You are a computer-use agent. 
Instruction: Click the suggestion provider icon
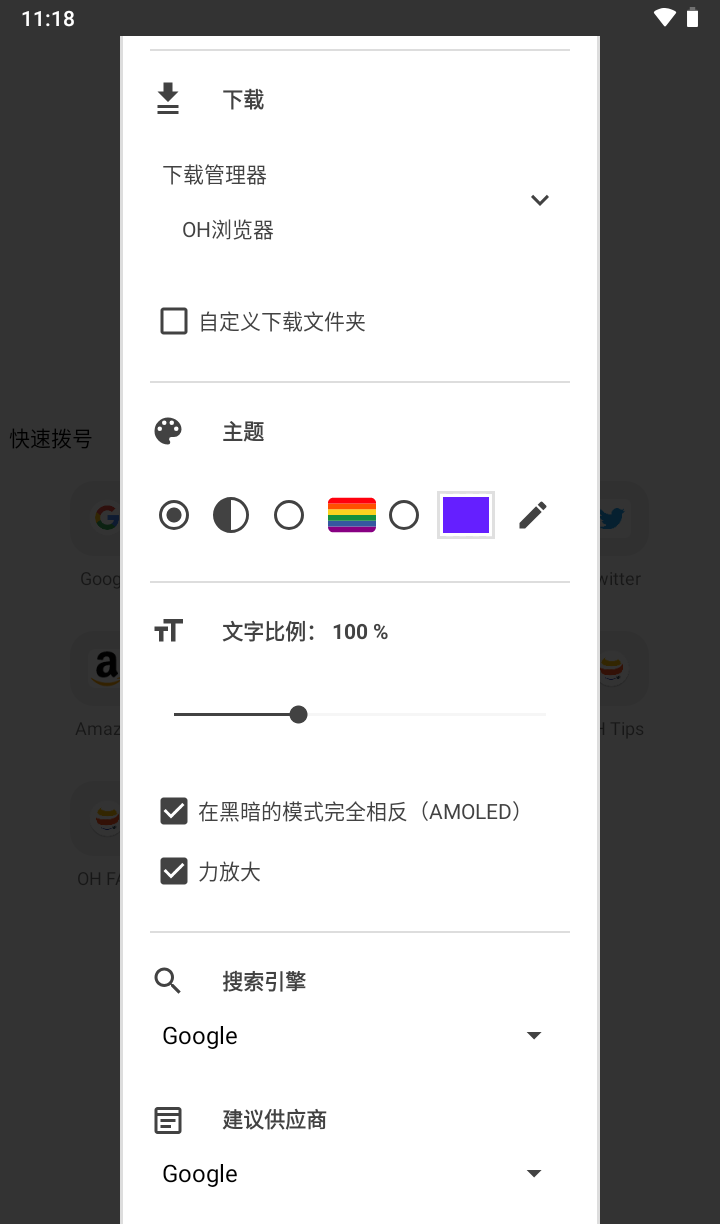[168, 1119]
